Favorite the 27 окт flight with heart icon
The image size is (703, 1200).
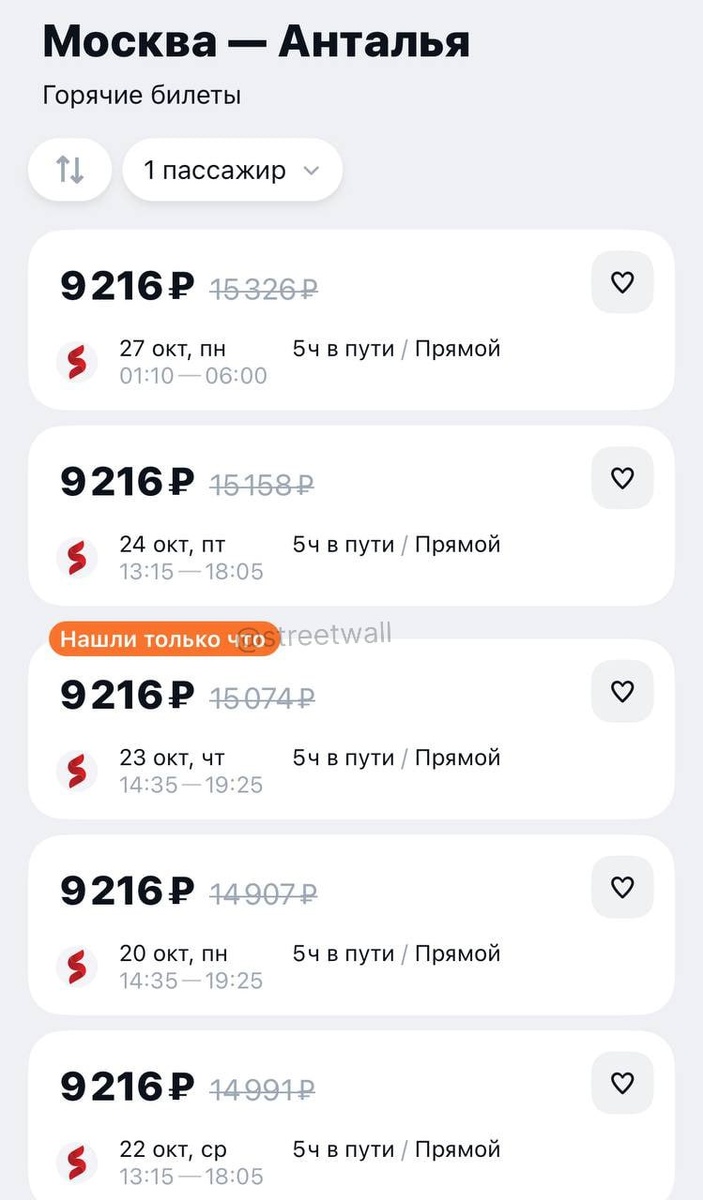pos(622,283)
